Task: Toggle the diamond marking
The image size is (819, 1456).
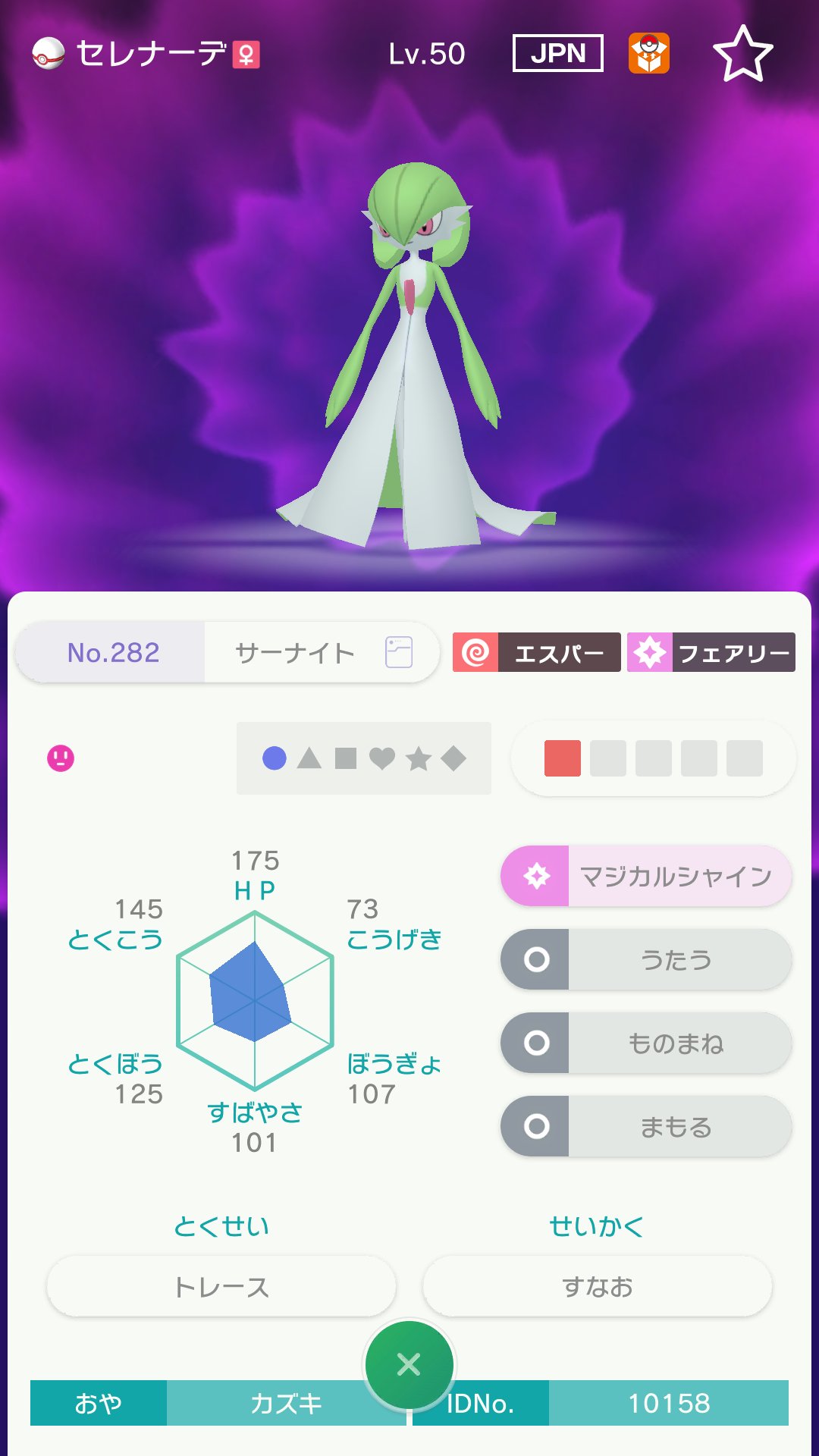Action: [453, 758]
